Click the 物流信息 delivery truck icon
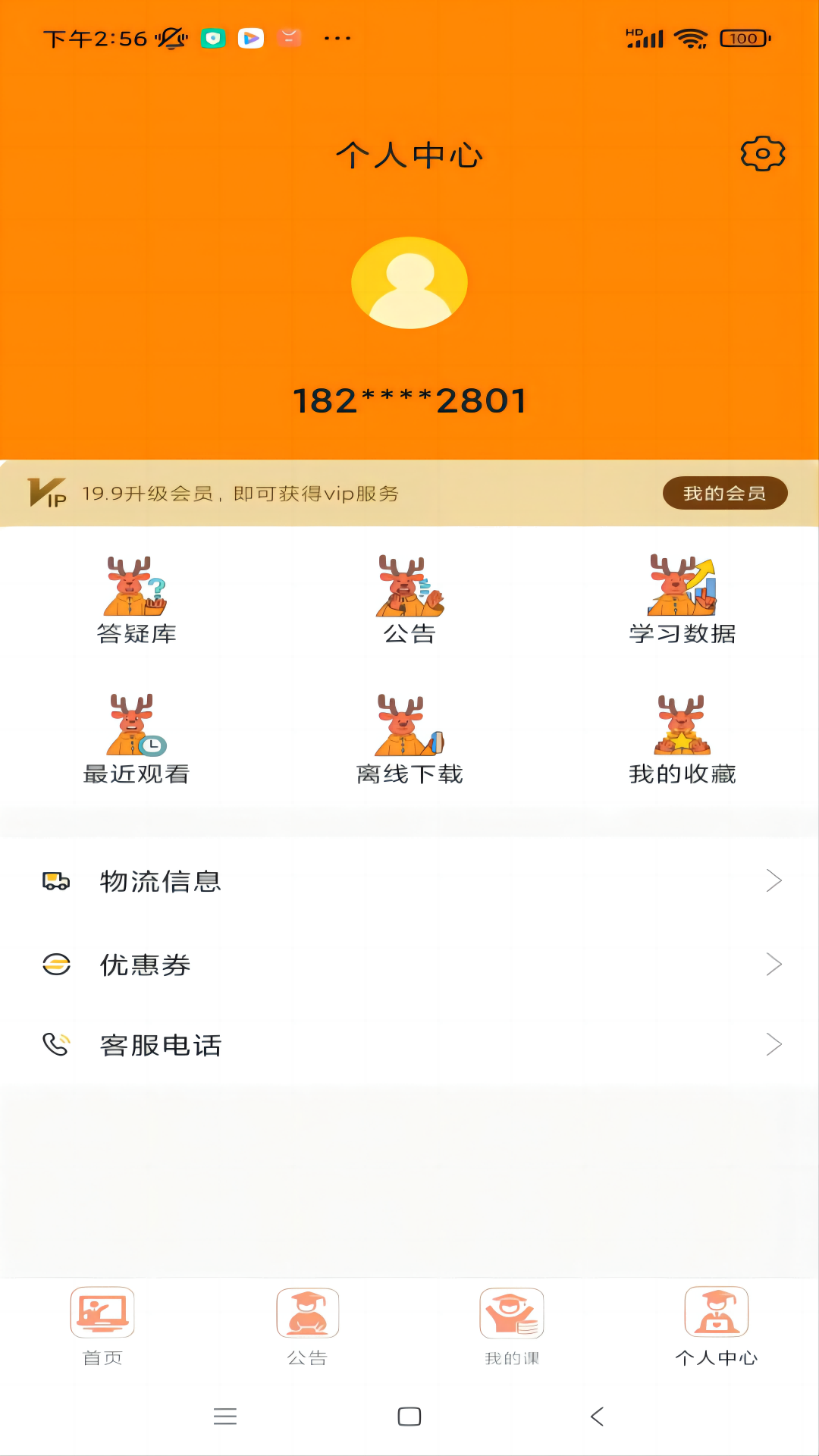Viewport: 819px width, 1456px height. pos(54,880)
